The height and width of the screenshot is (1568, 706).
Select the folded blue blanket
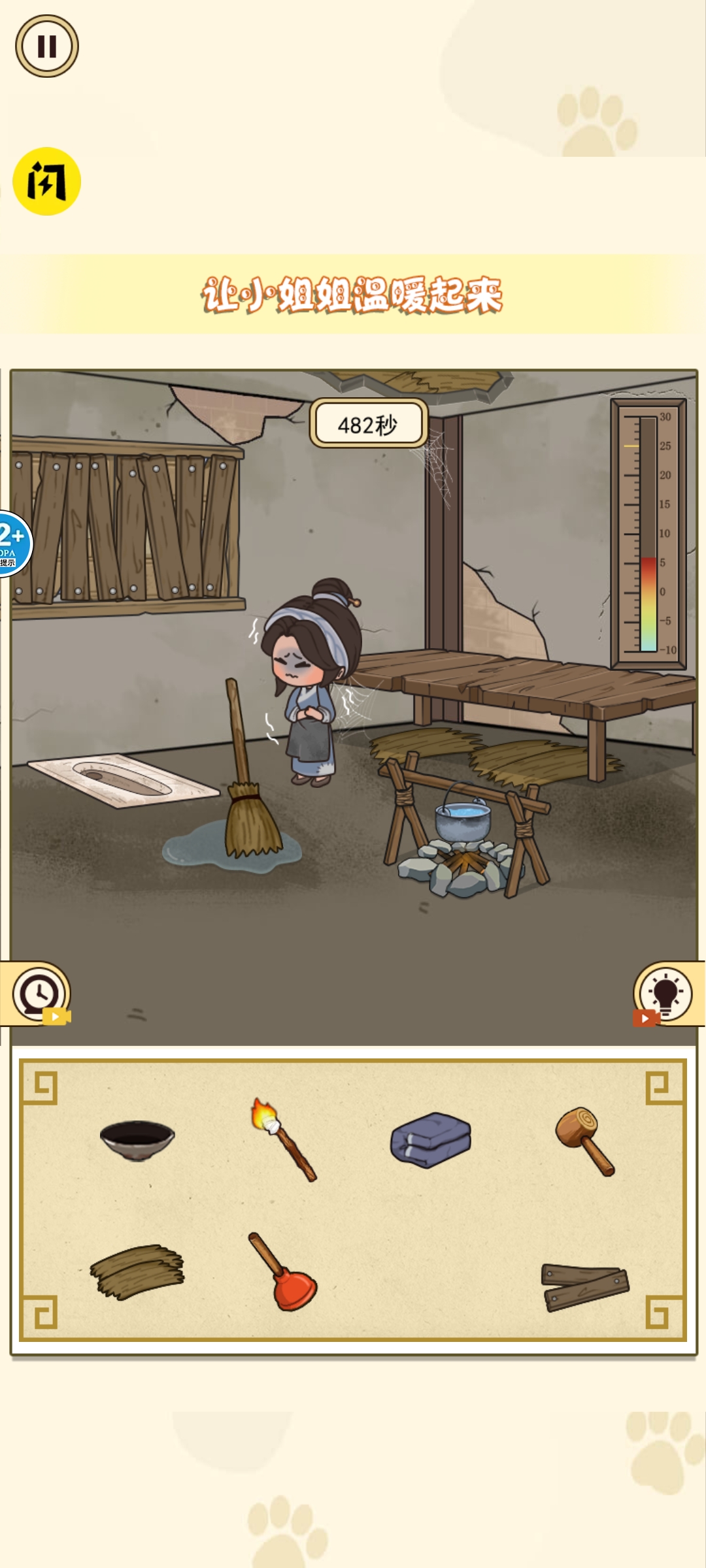pyautogui.click(x=431, y=1139)
